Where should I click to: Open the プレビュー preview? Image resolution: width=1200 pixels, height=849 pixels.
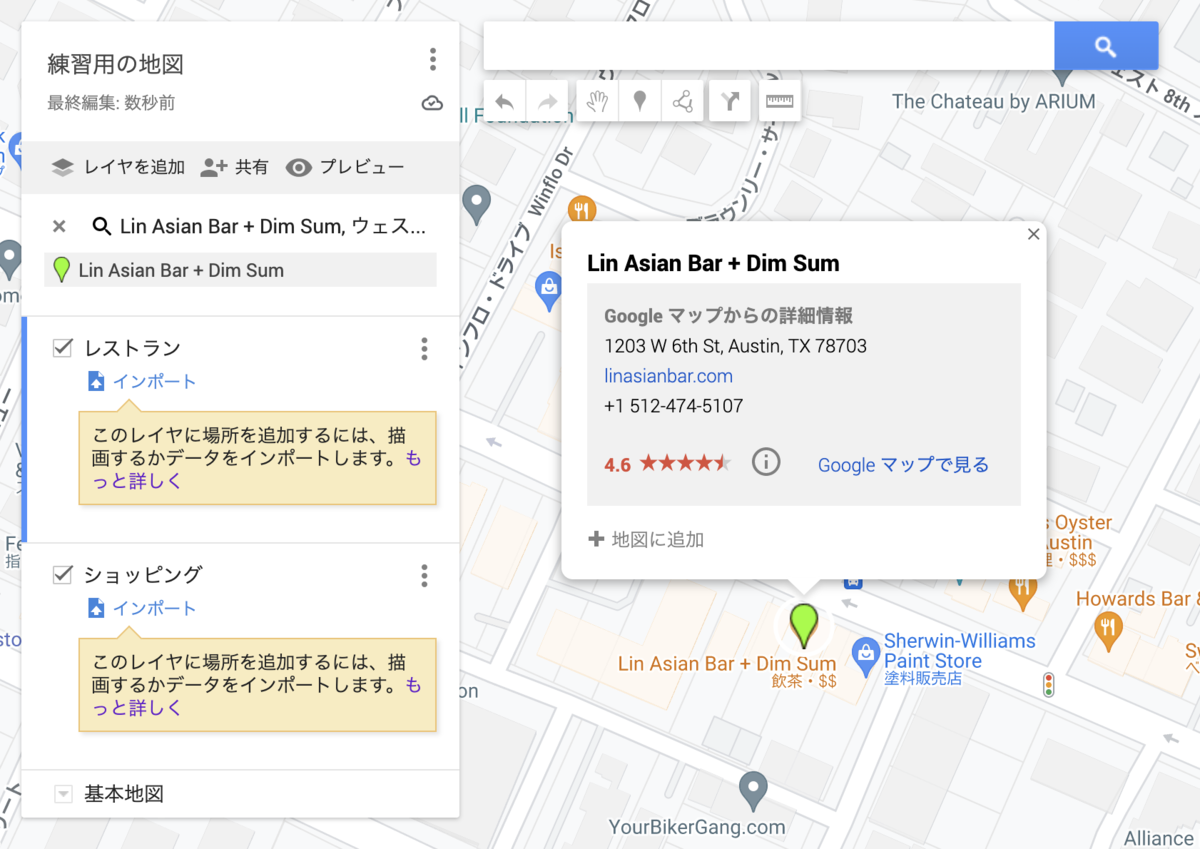click(345, 167)
